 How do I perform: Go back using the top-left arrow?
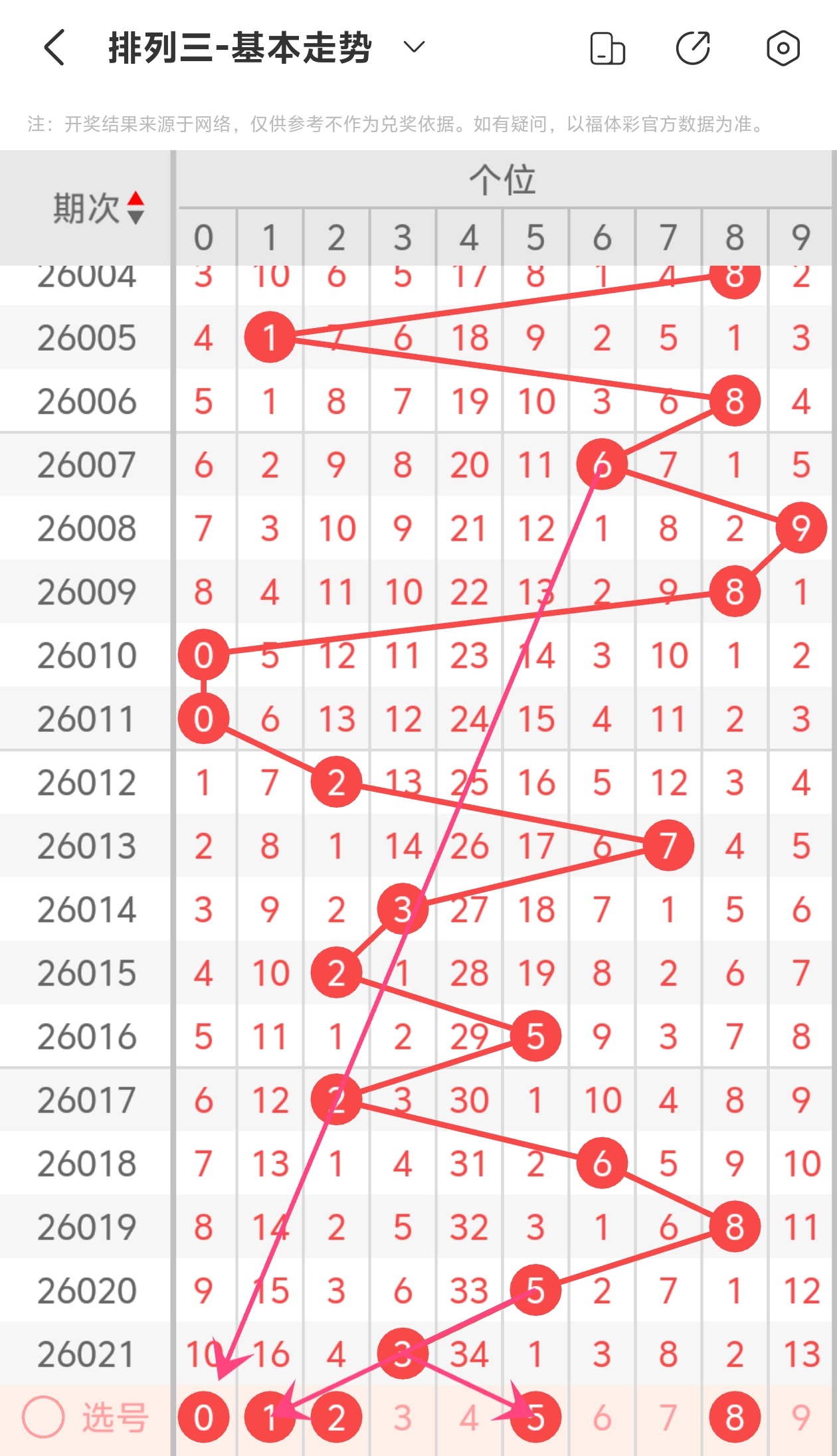pyautogui.click(x=54, y=48)
